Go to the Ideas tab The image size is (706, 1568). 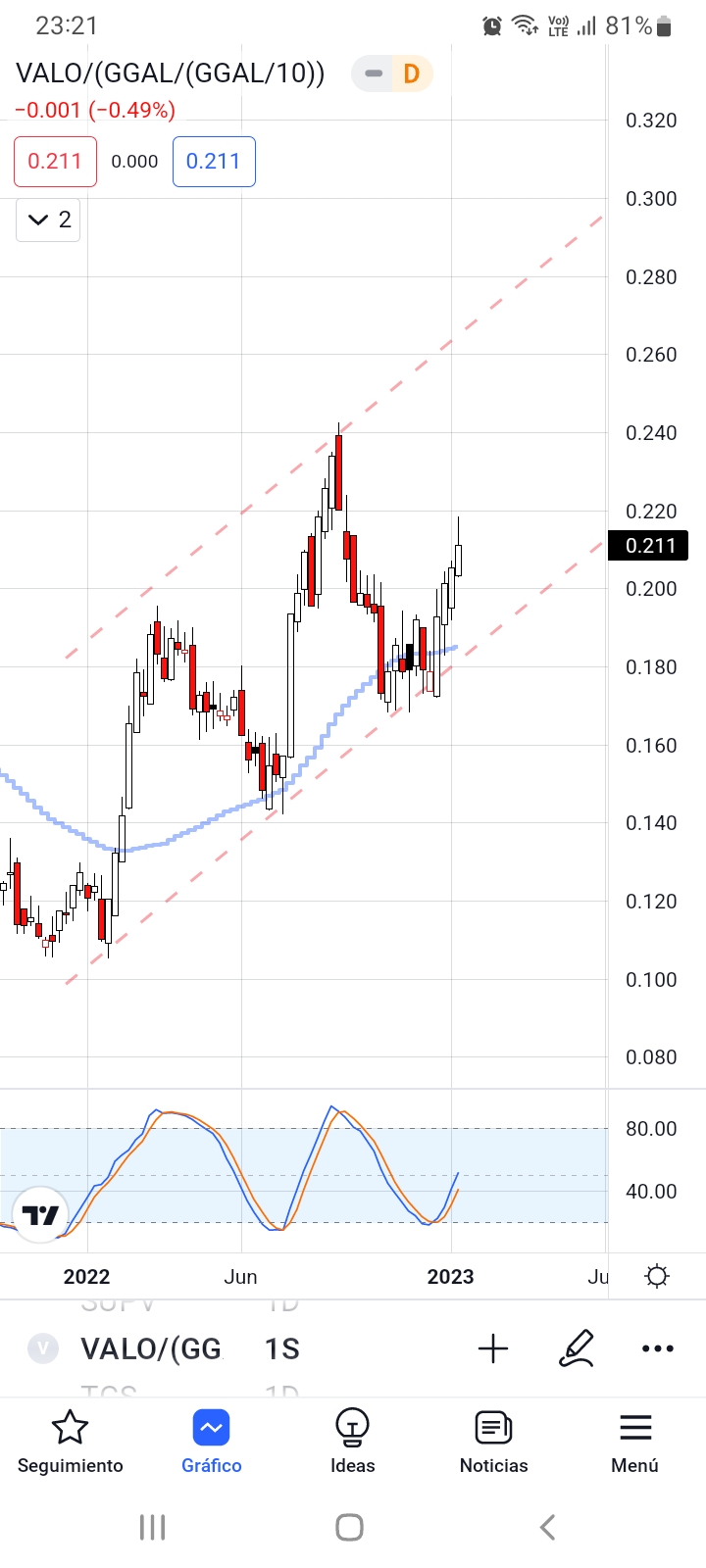pyautogui.click(x=352, y=1442)
